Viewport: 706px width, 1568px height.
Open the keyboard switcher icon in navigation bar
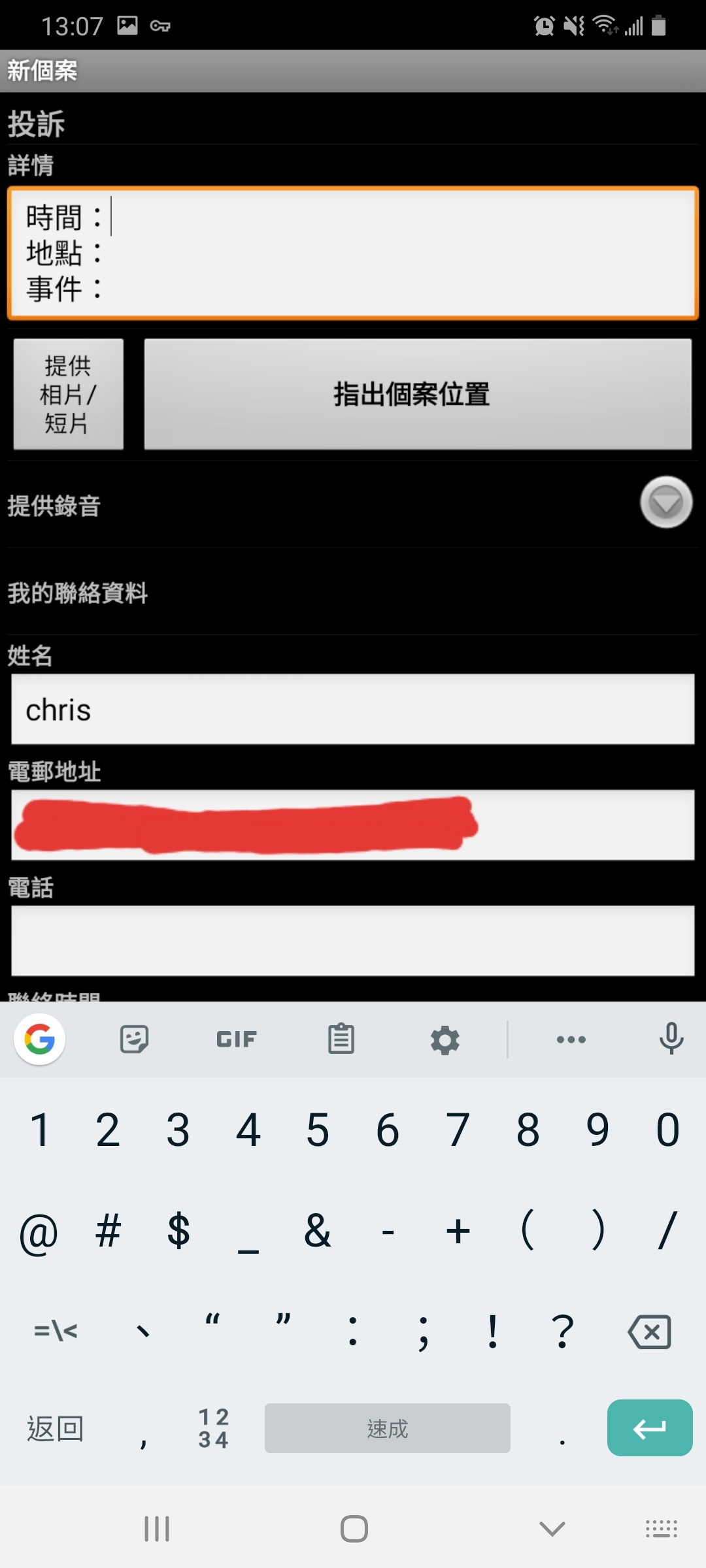click(x=661, y=1527)
